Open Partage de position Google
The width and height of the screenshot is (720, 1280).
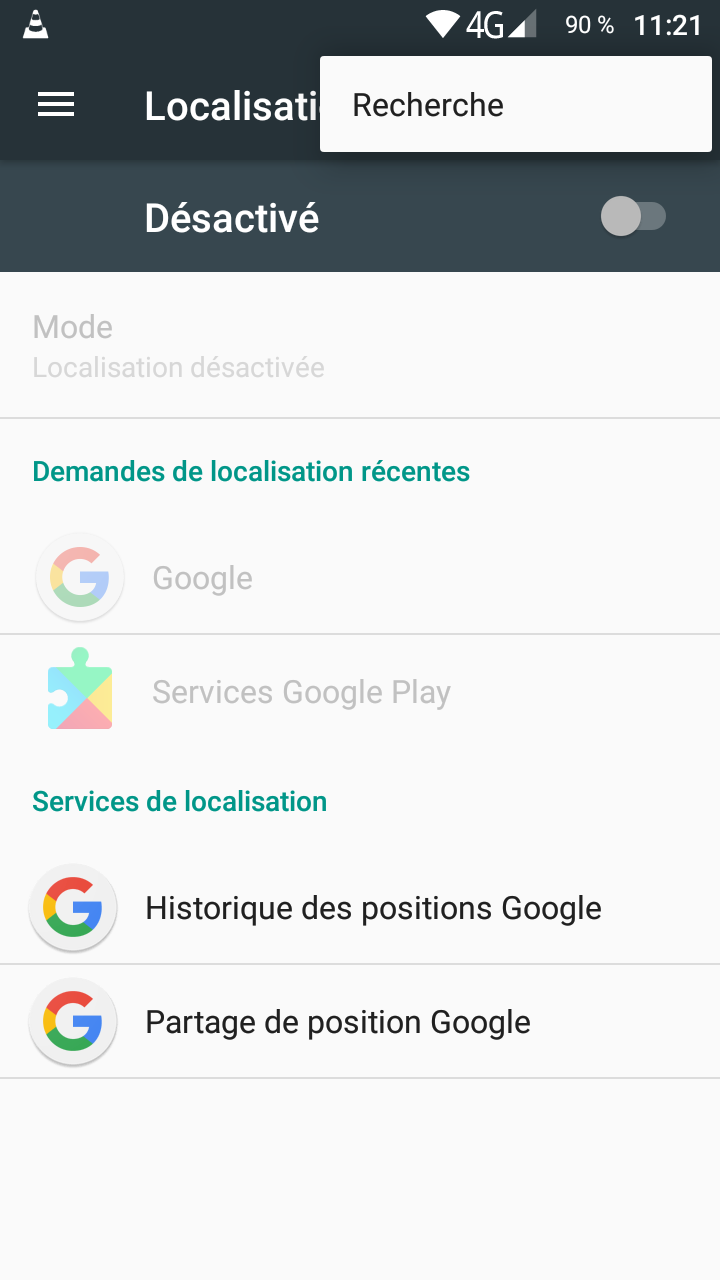tap(337, 1022)
